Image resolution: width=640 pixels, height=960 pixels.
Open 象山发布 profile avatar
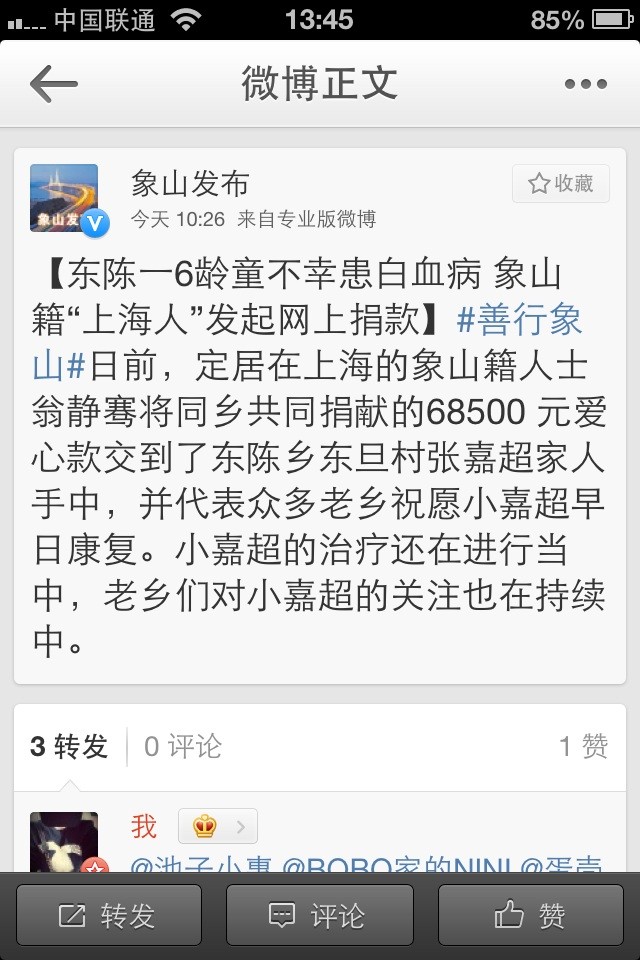point(64,198)
